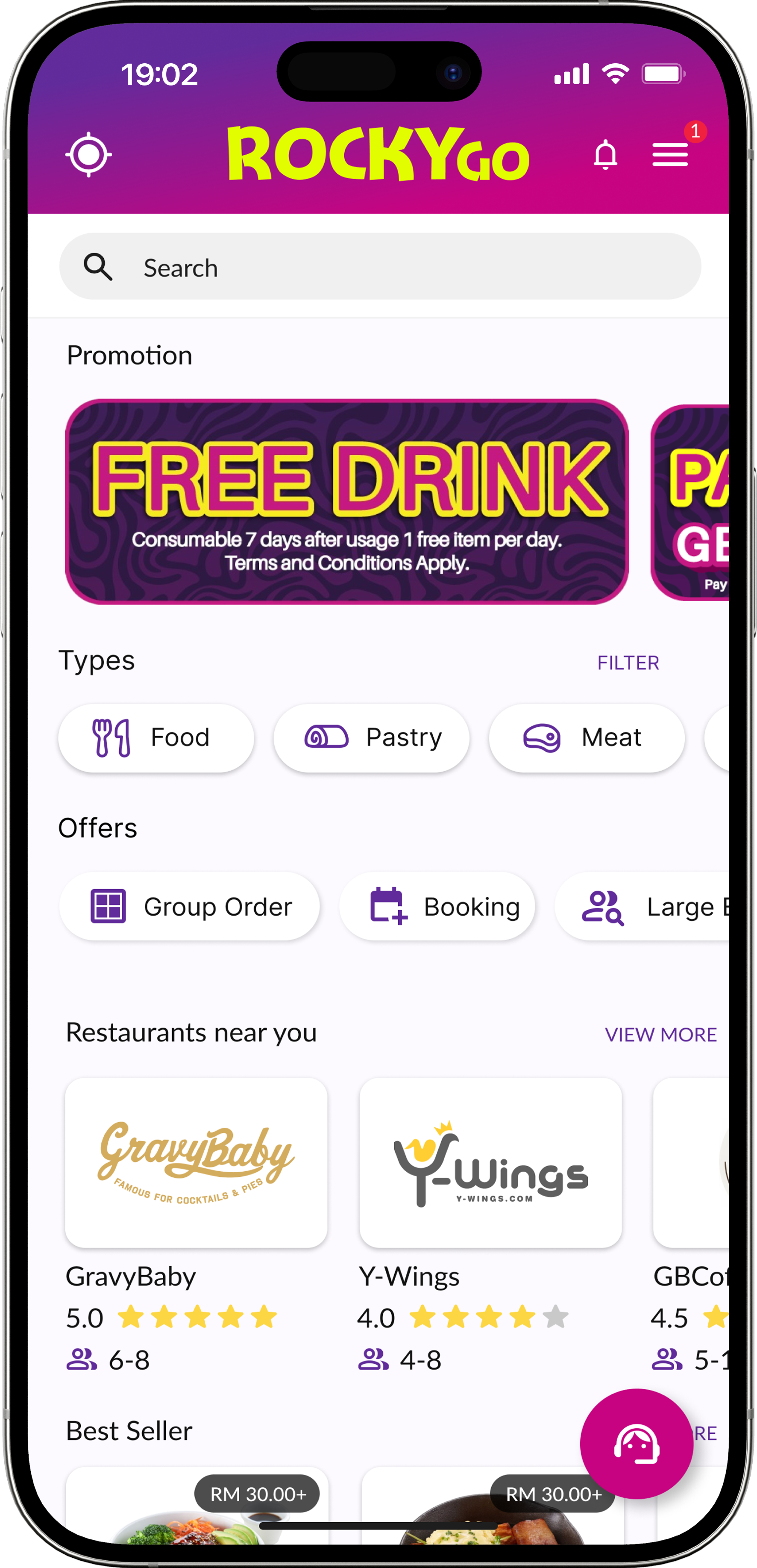
Task: Select the Food type chip
Action: 156,738
